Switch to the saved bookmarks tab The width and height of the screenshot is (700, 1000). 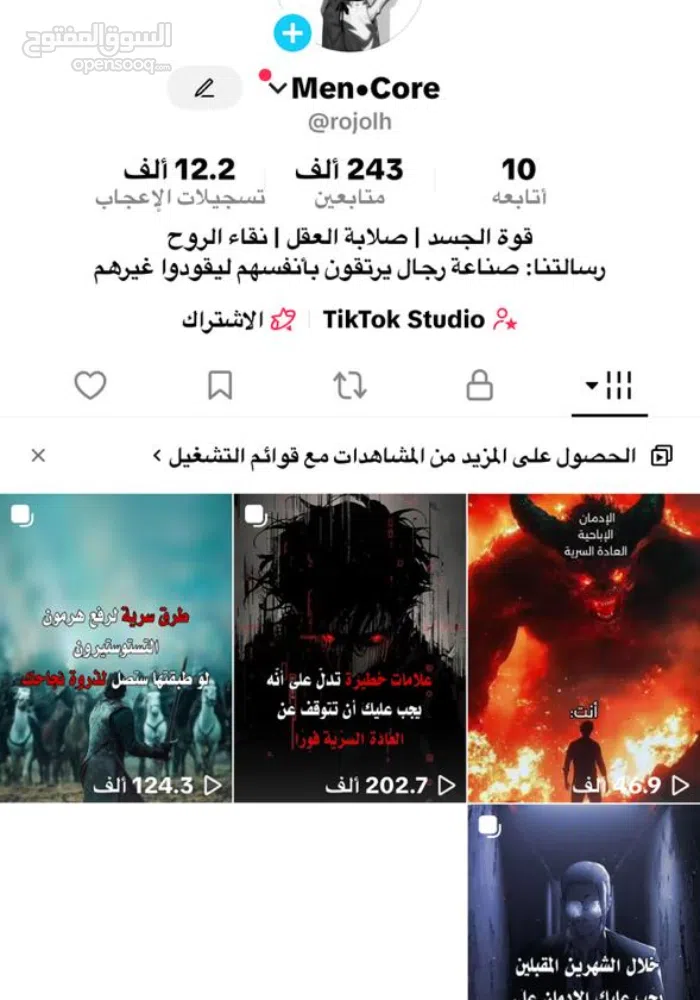[220, 385]
